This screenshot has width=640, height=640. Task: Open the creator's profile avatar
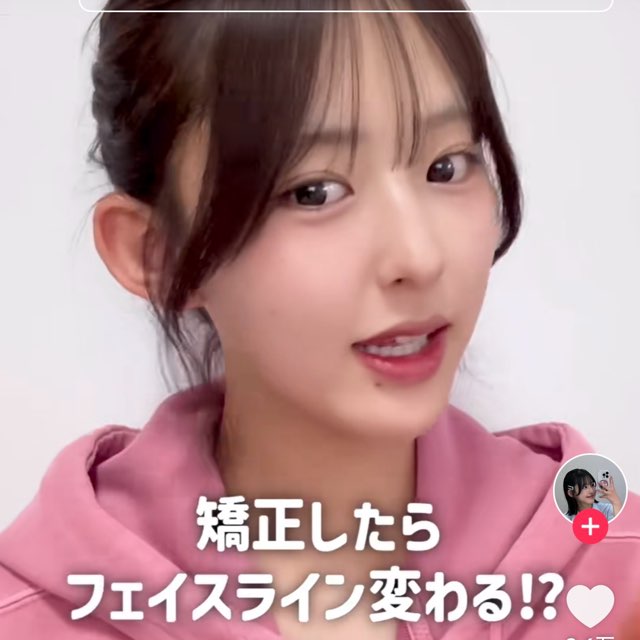coord(589,488)
